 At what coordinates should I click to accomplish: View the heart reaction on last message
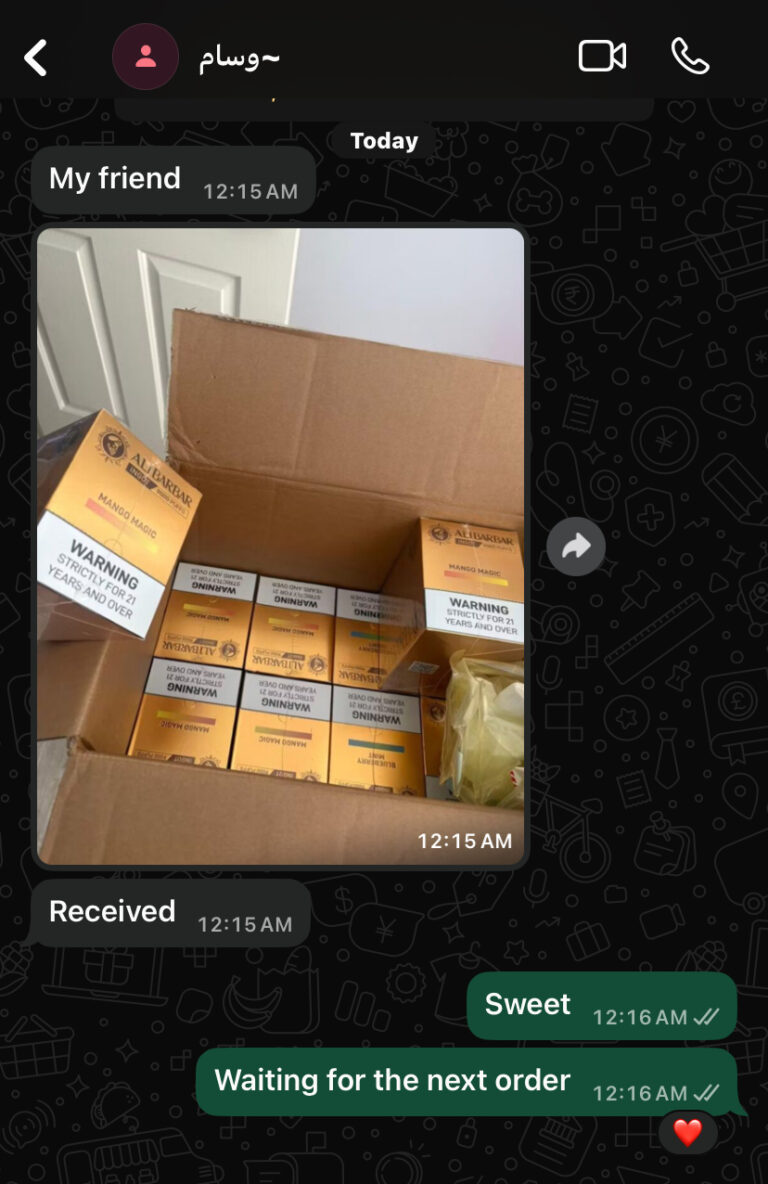[687, 1133]
